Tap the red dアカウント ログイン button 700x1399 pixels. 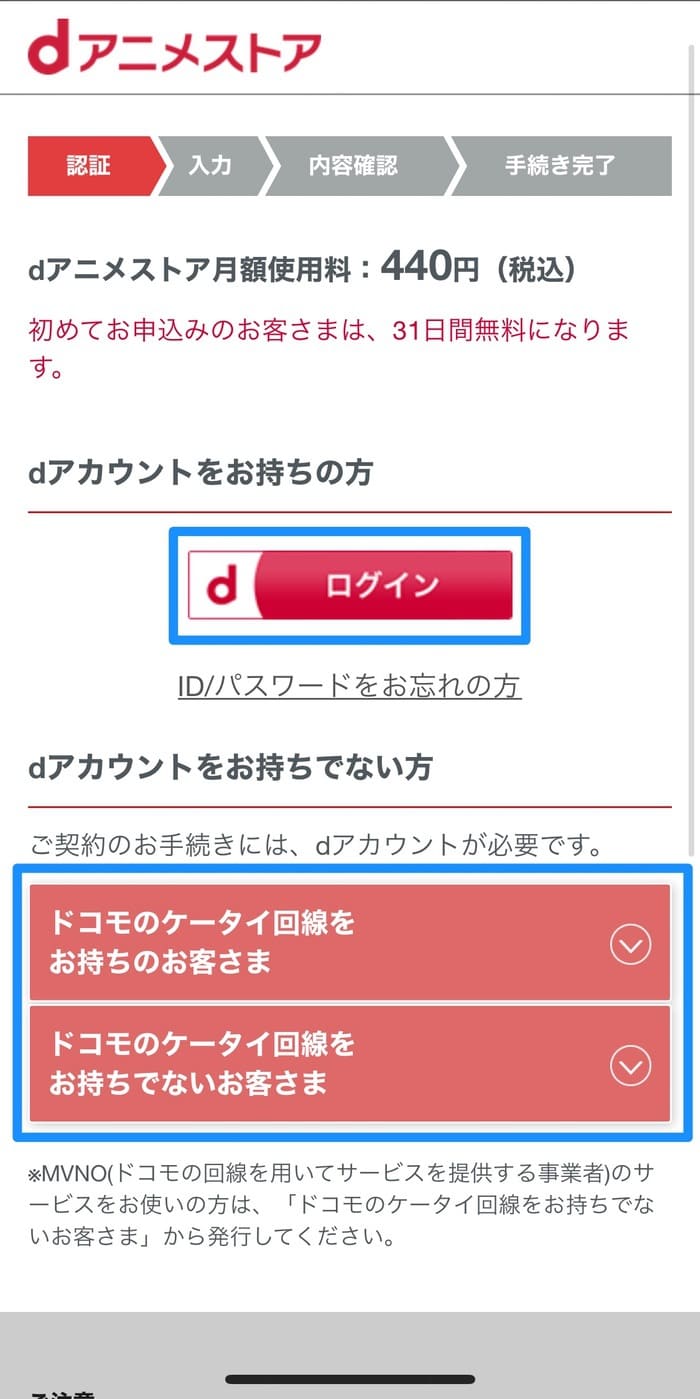[350, 585]
